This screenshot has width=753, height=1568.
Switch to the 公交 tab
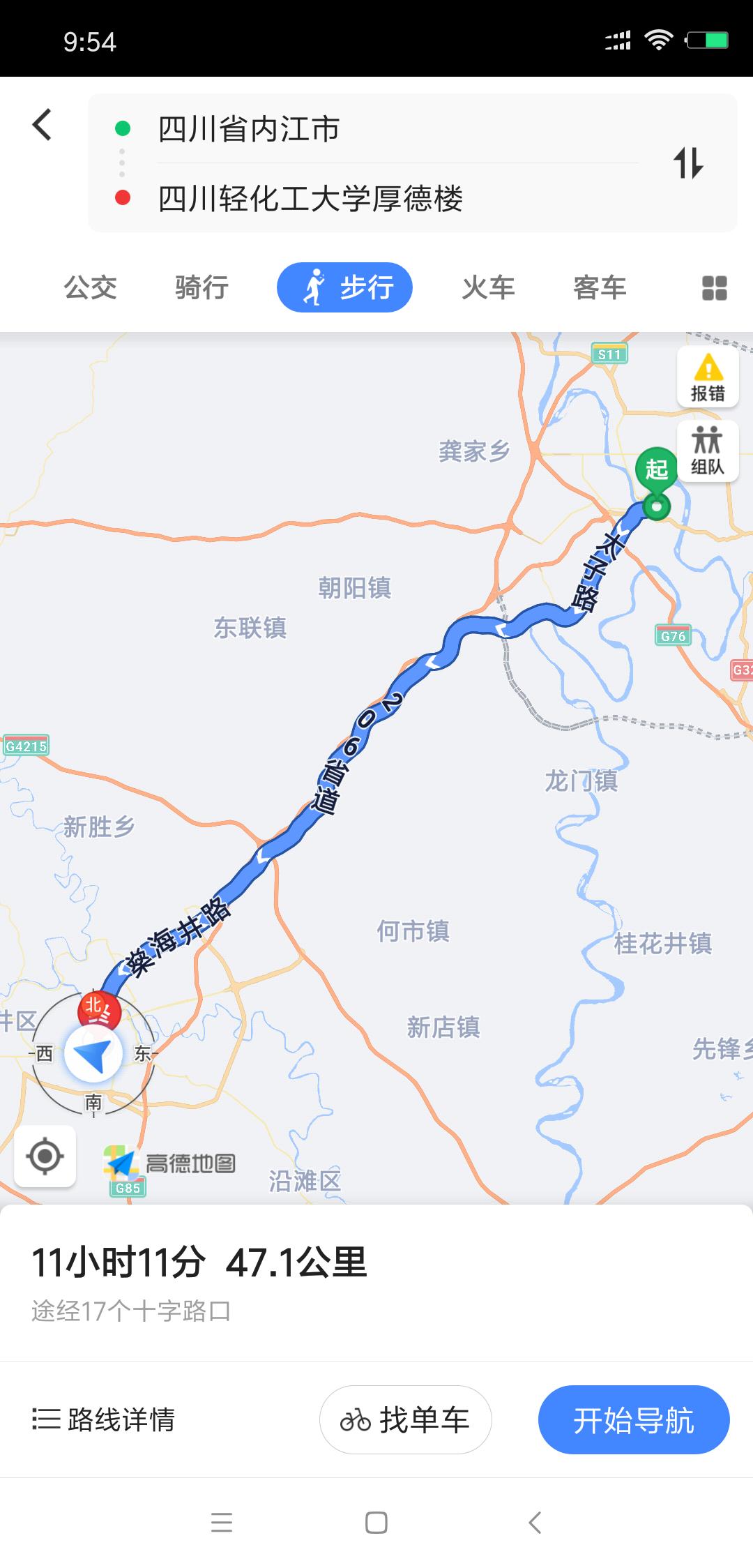coord(91,287)
